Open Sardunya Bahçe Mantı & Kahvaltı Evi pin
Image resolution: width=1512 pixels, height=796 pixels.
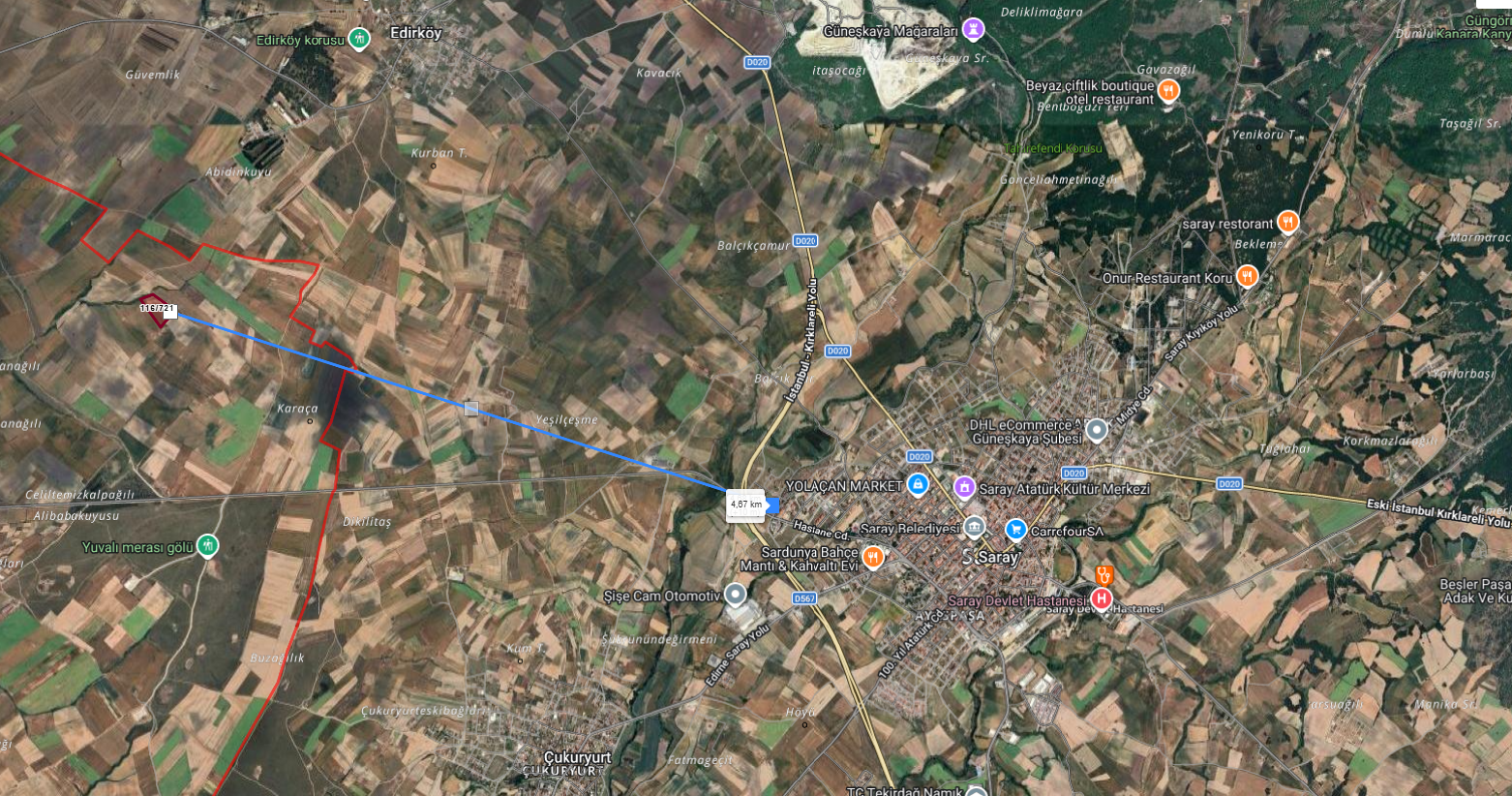(872, 557)
